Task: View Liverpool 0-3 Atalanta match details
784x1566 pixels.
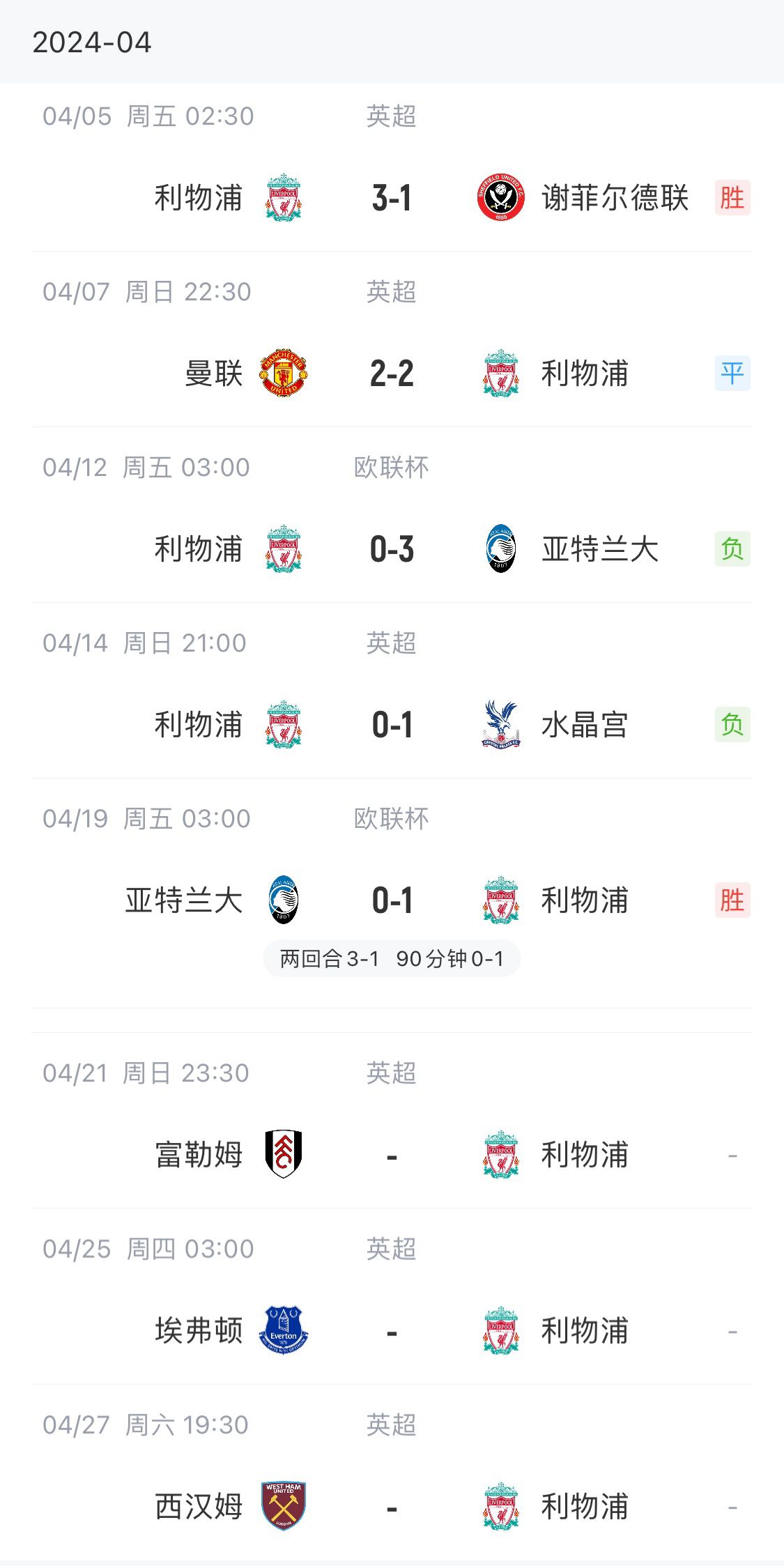Action: point(392,549)
